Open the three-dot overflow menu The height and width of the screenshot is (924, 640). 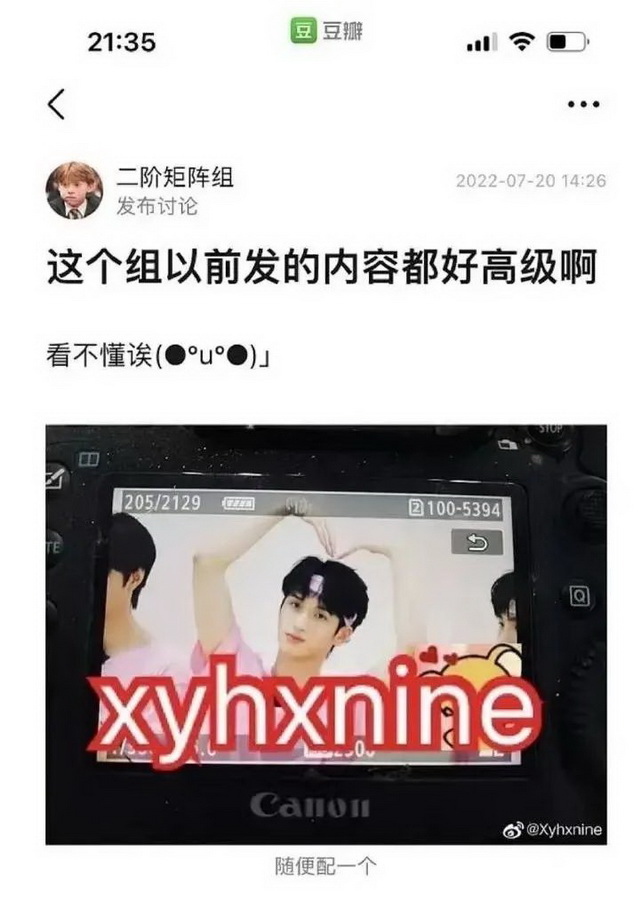point(583,104)
